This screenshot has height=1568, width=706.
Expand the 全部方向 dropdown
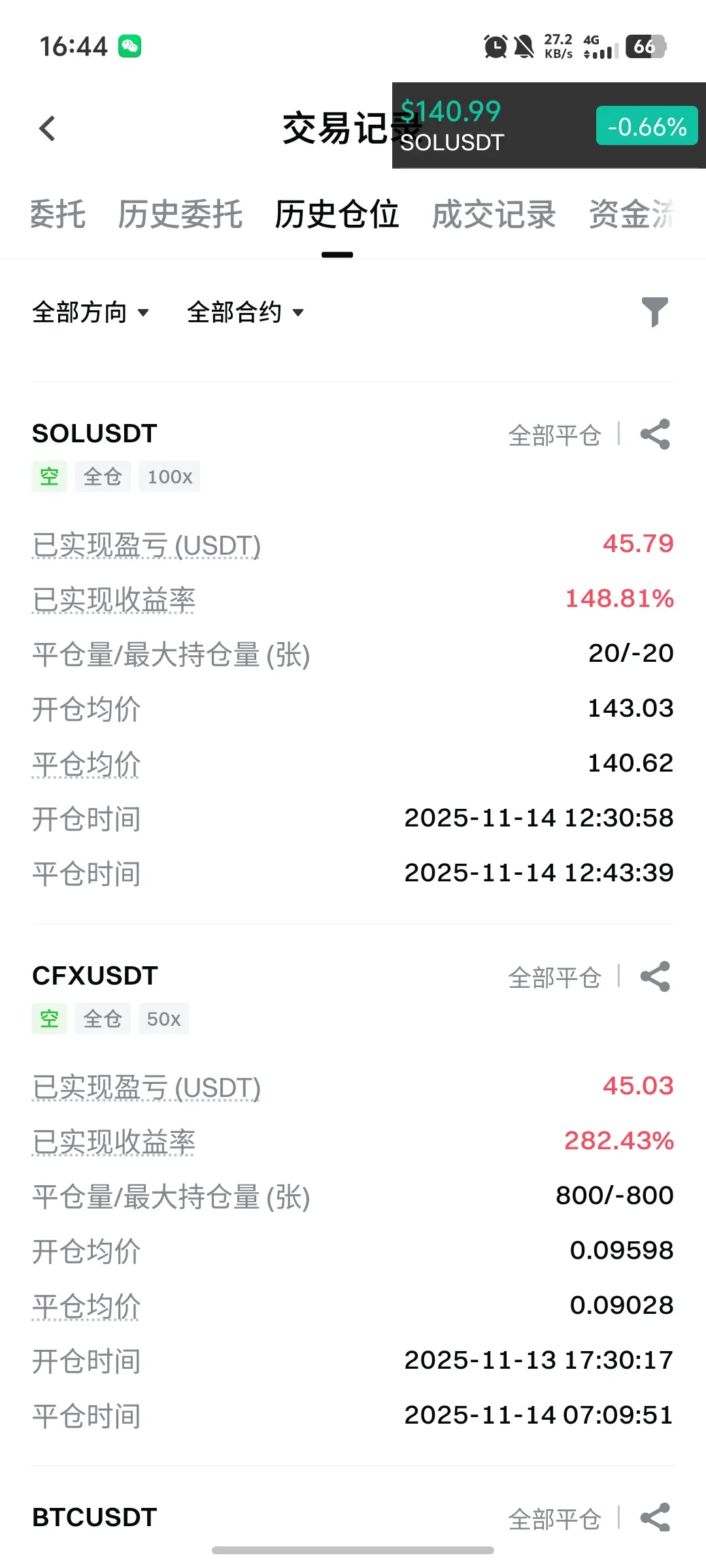coord(90,312)
